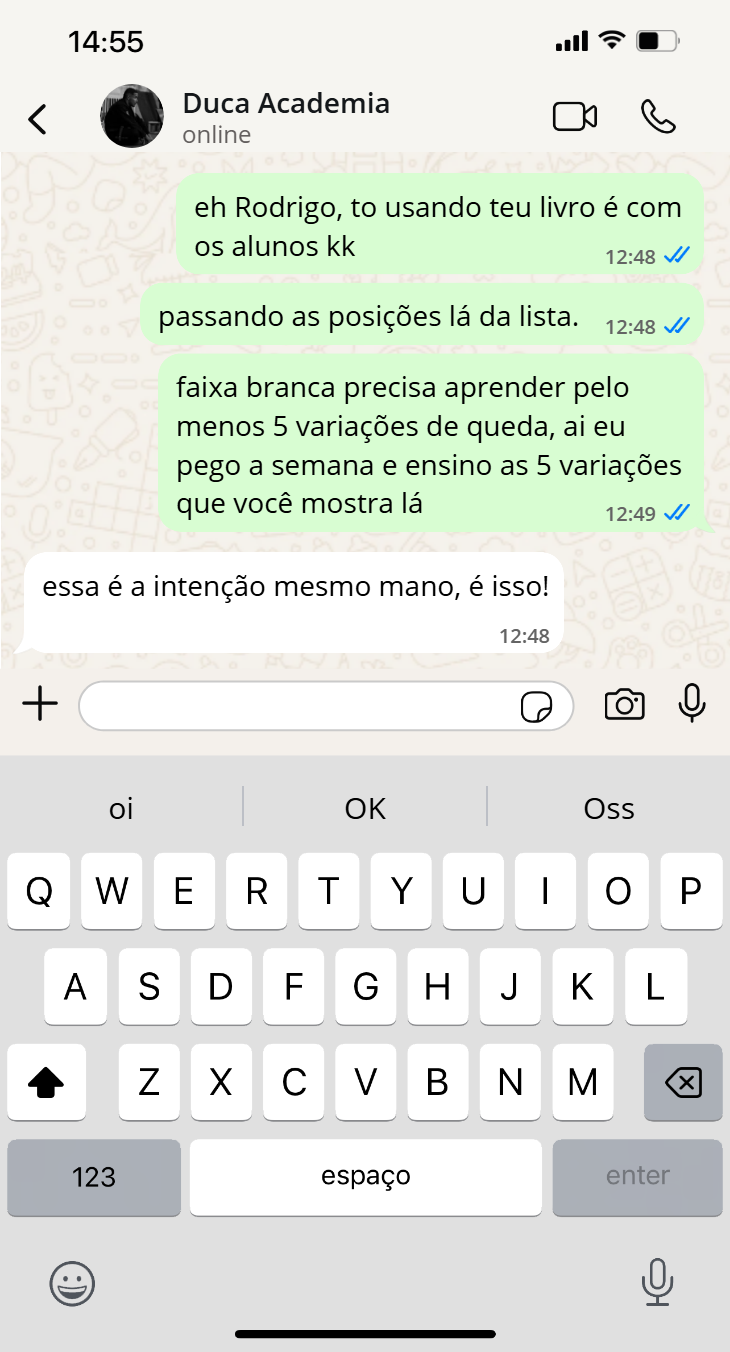Open the emoji keyboard
The image size is (730, 1352).
click(72, 1282)
